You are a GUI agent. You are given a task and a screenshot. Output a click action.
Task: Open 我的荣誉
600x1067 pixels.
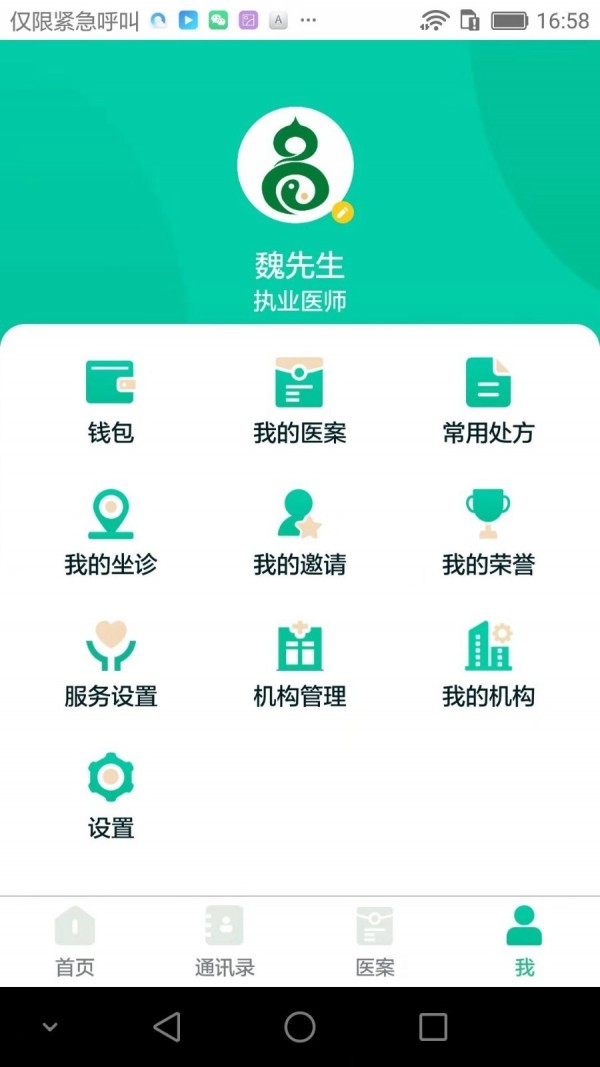(488, 532)
